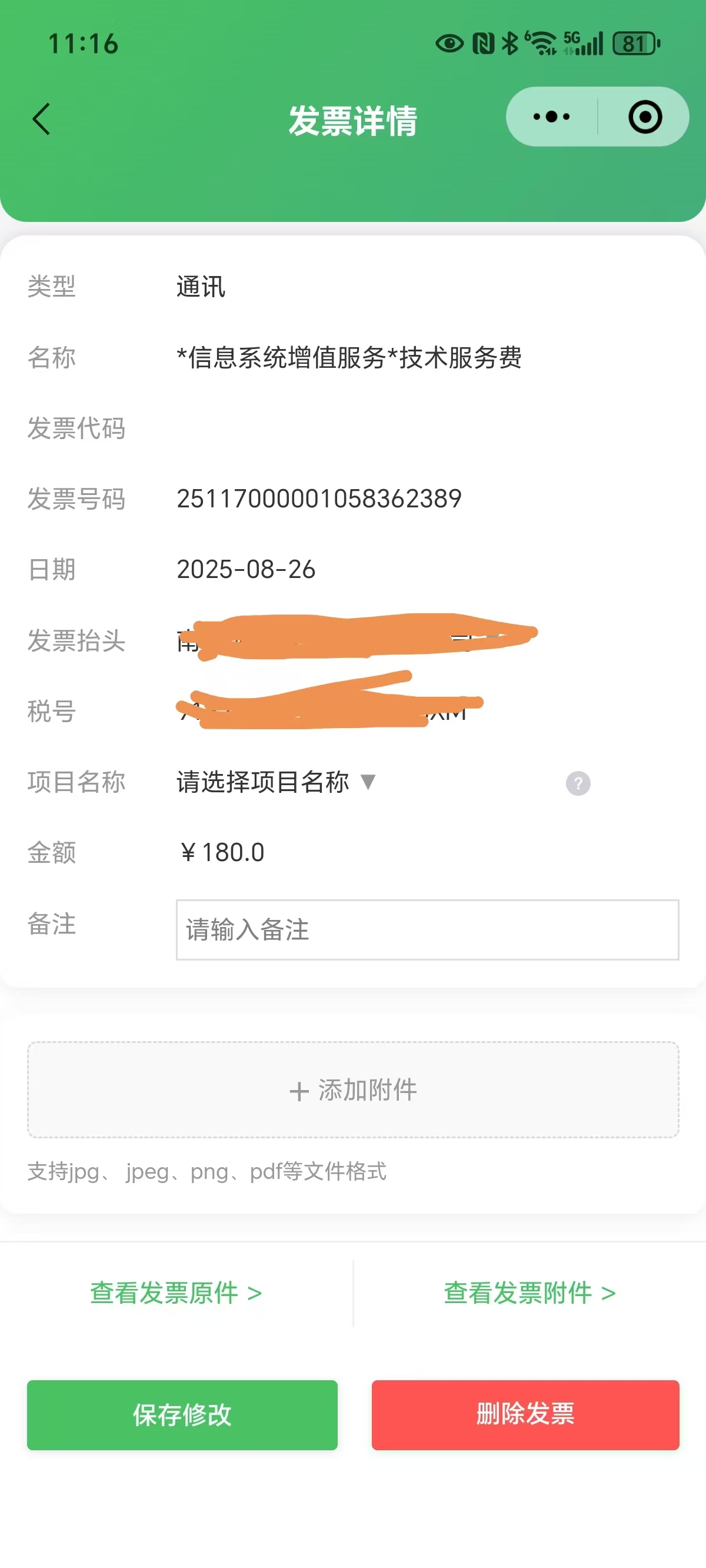The width and height of the screenshot is (706, 1568).
Task: Open the 查看发票附件 link
Action: 529,1293
